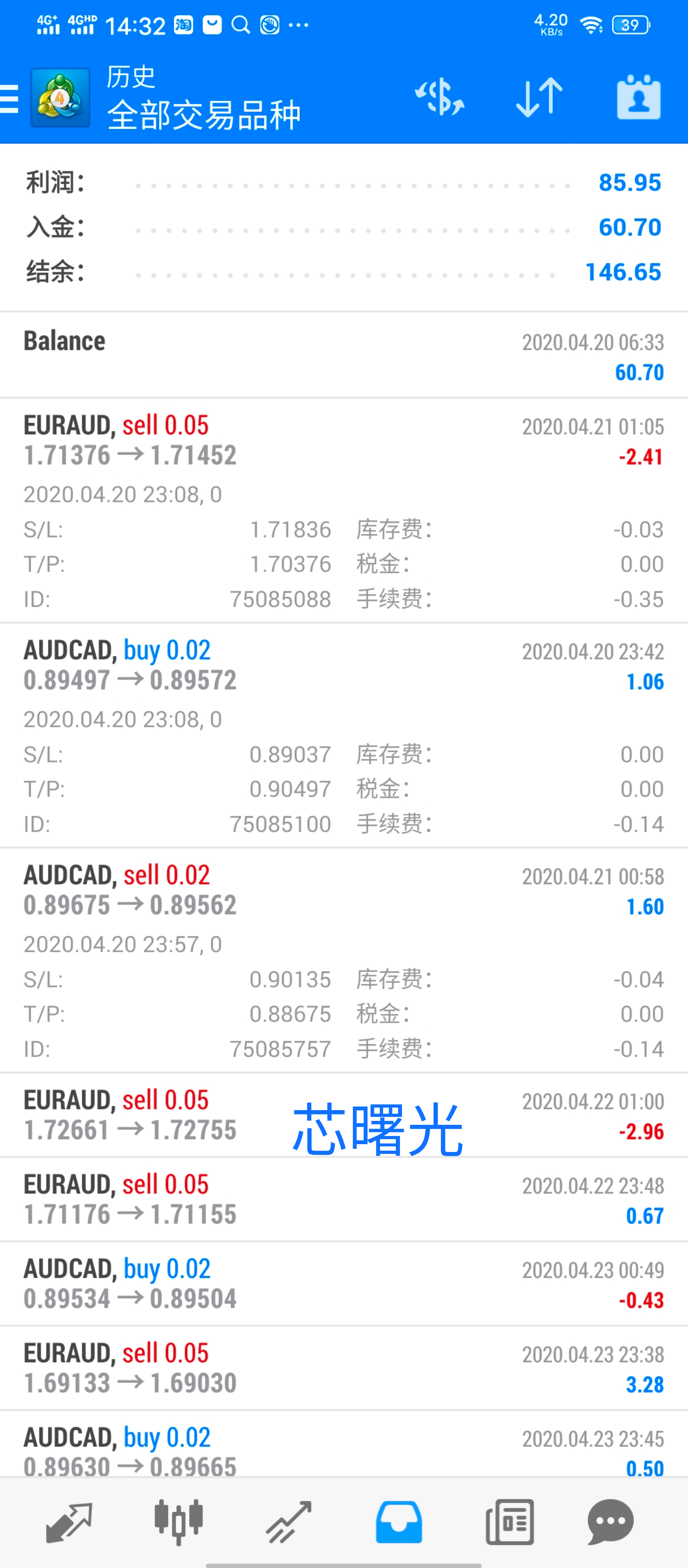
Task: Open the News tab
Action: 510,1522
